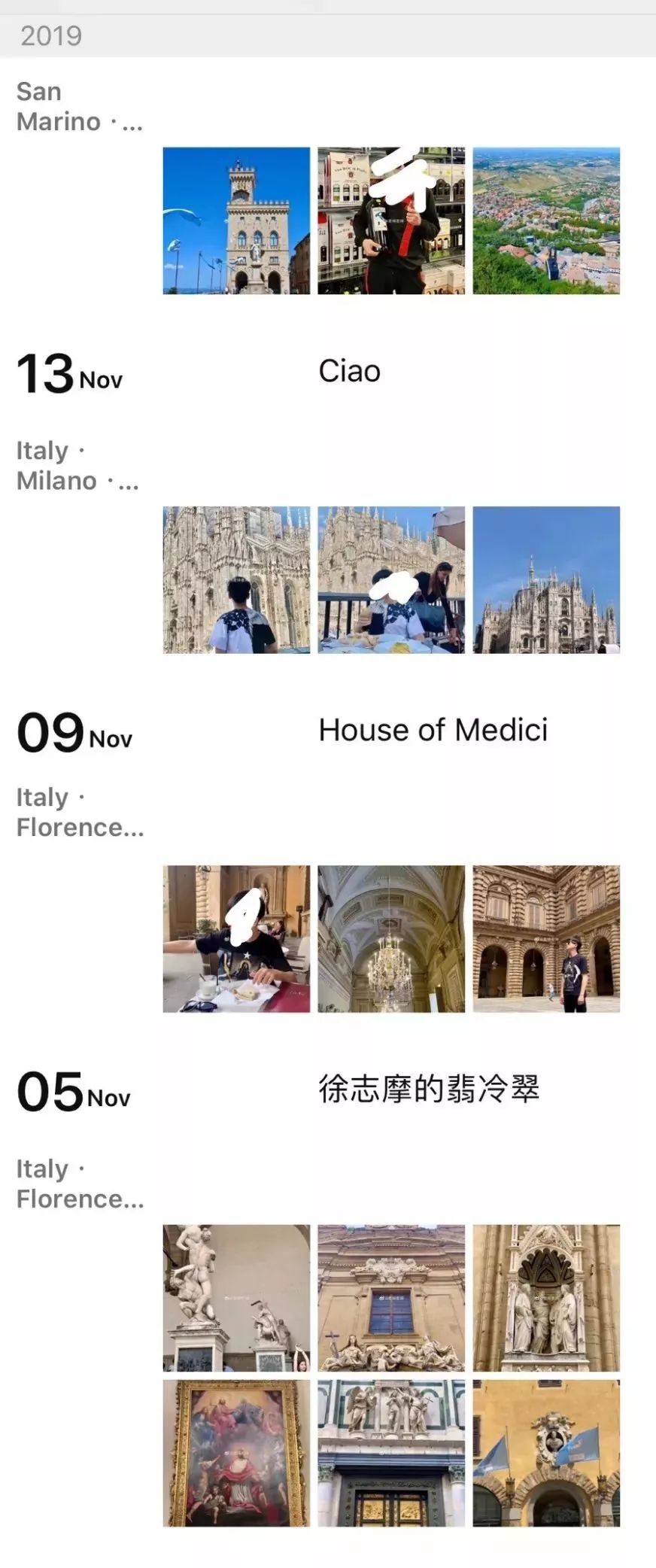Select the 13 Nov date label
The width and height of the screenshot is (656, 1568).
[69, 374]
